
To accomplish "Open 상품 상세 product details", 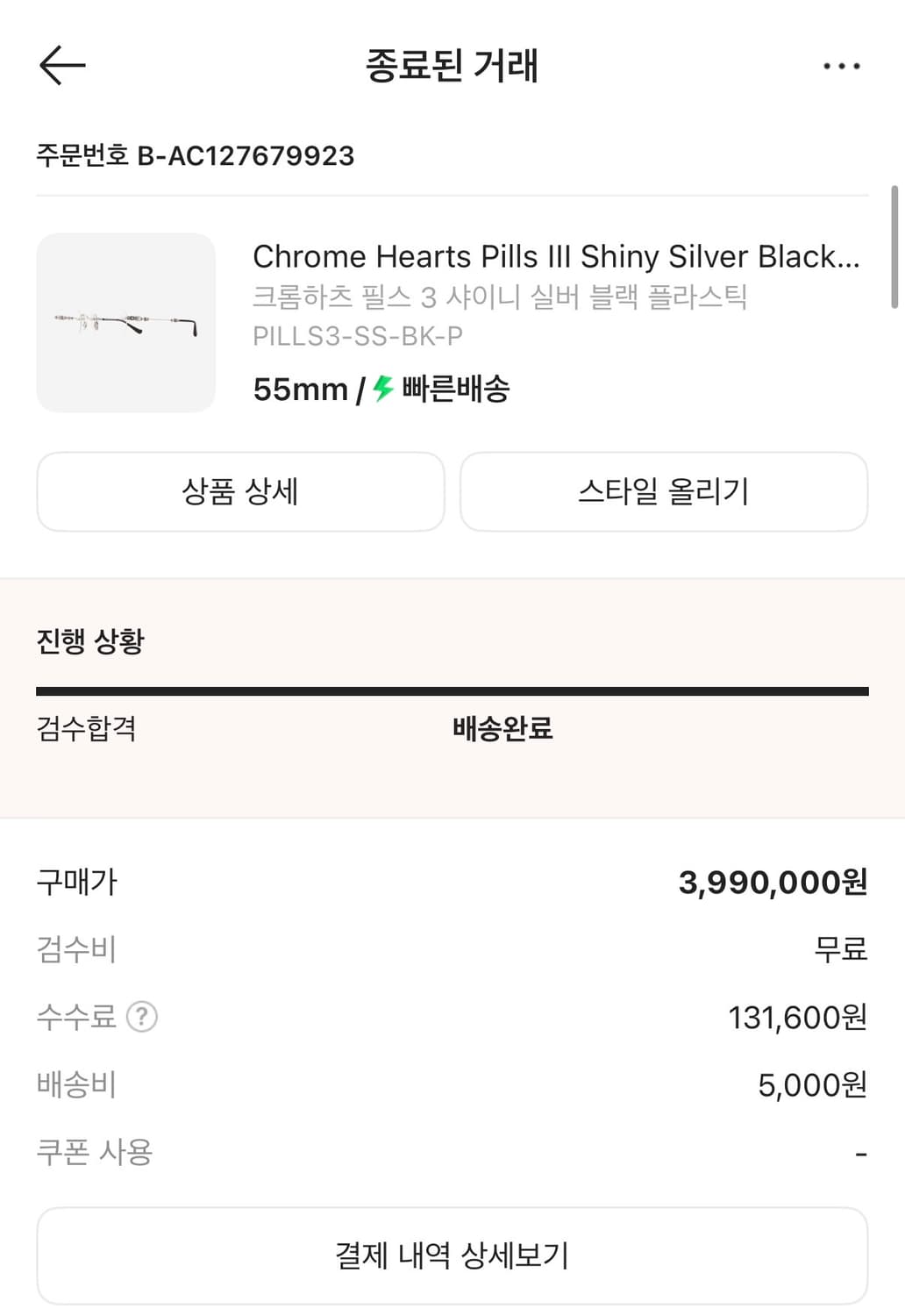I will pyautogui.click(x=239, y=491).
